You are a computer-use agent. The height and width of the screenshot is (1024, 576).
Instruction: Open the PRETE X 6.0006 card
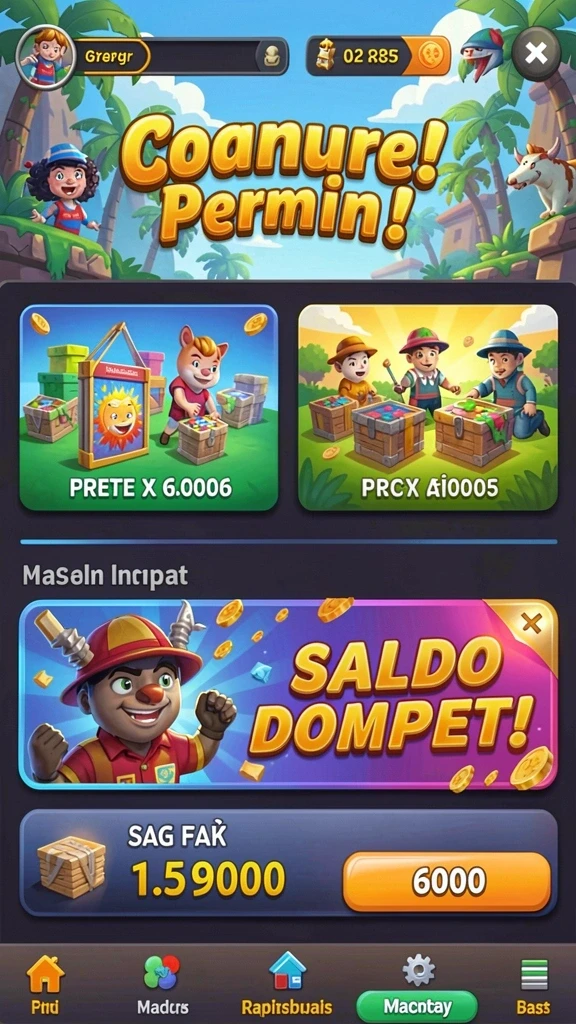tap(149, 408)
